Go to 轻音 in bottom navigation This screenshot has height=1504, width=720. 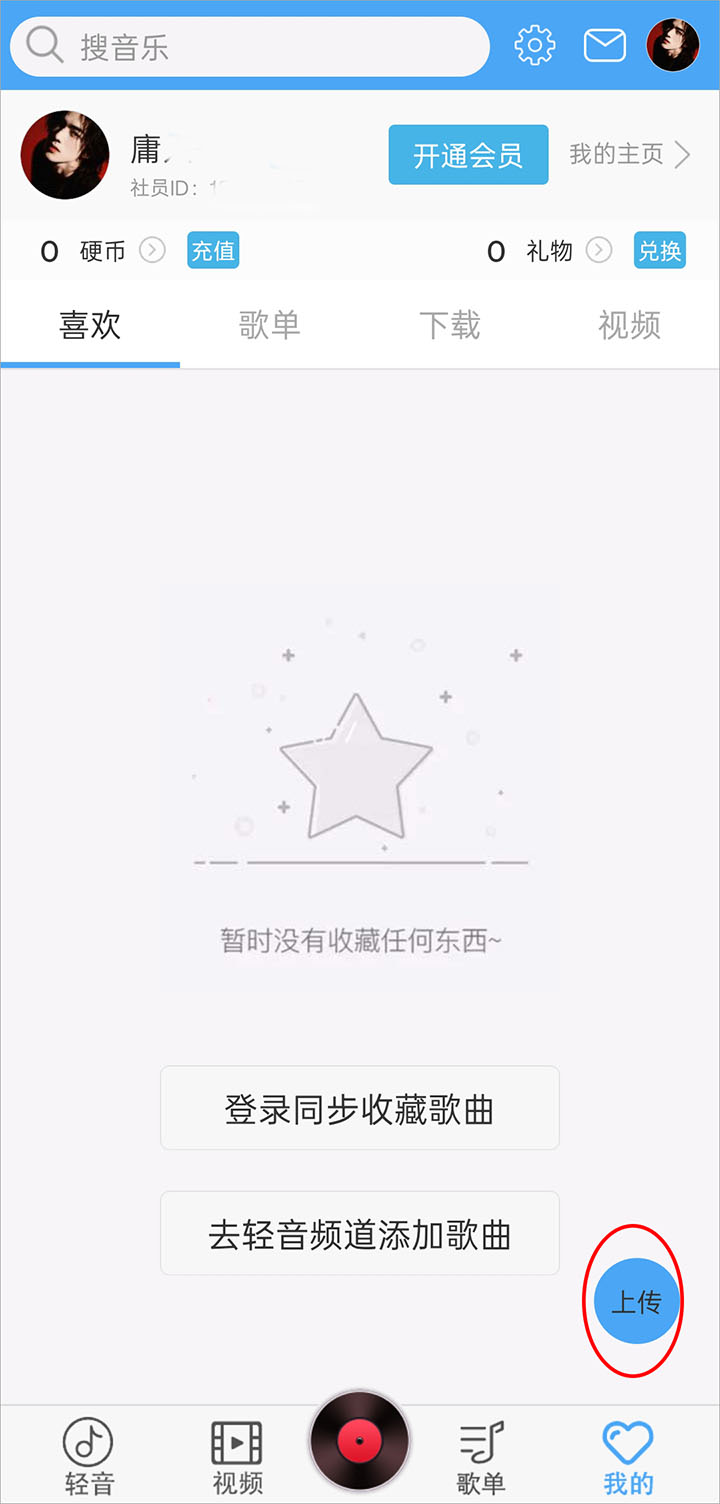coord(89,1456)
